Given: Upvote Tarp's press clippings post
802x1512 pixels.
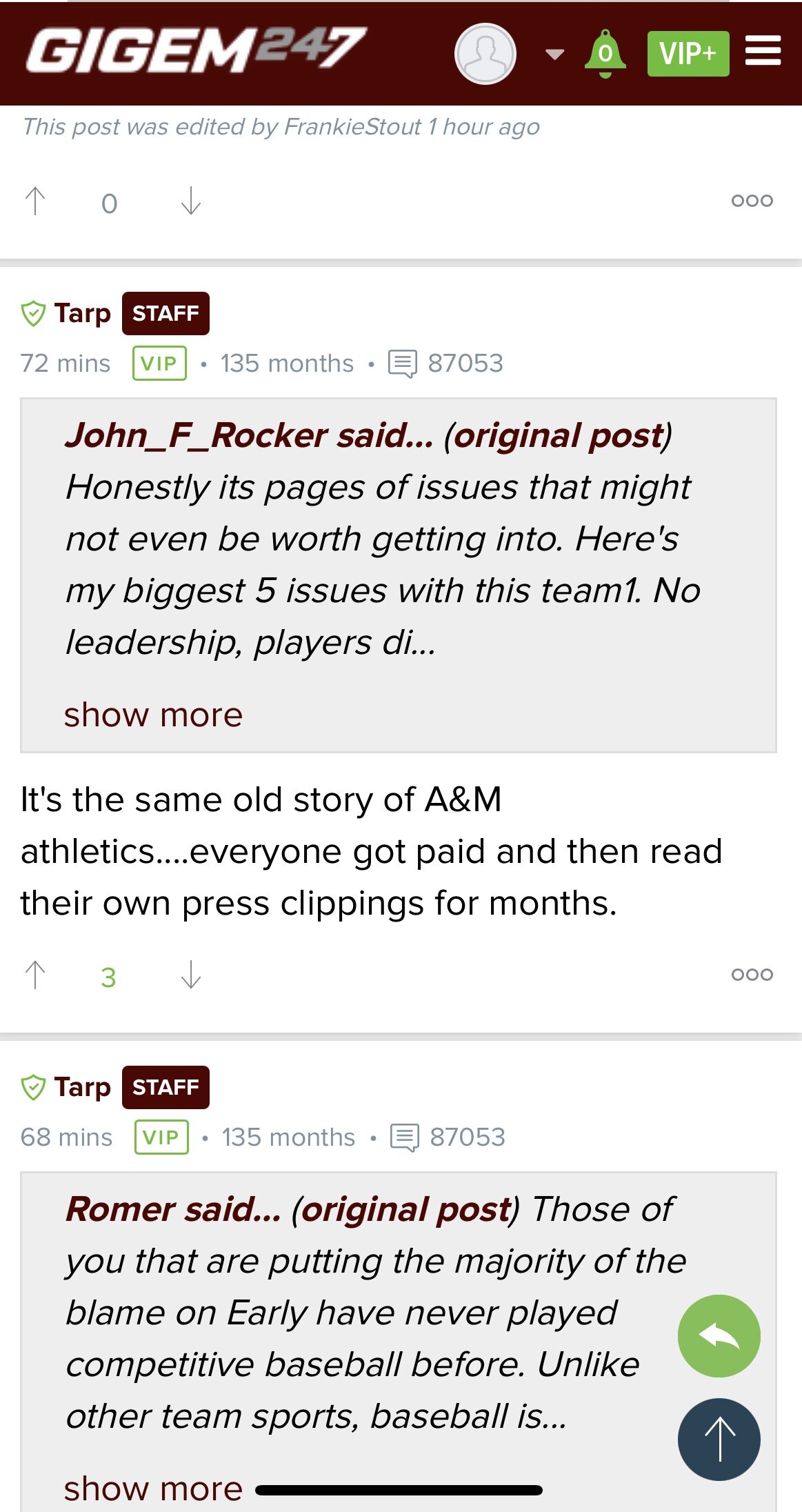Looking at the screenshot, I should [35, 975].
